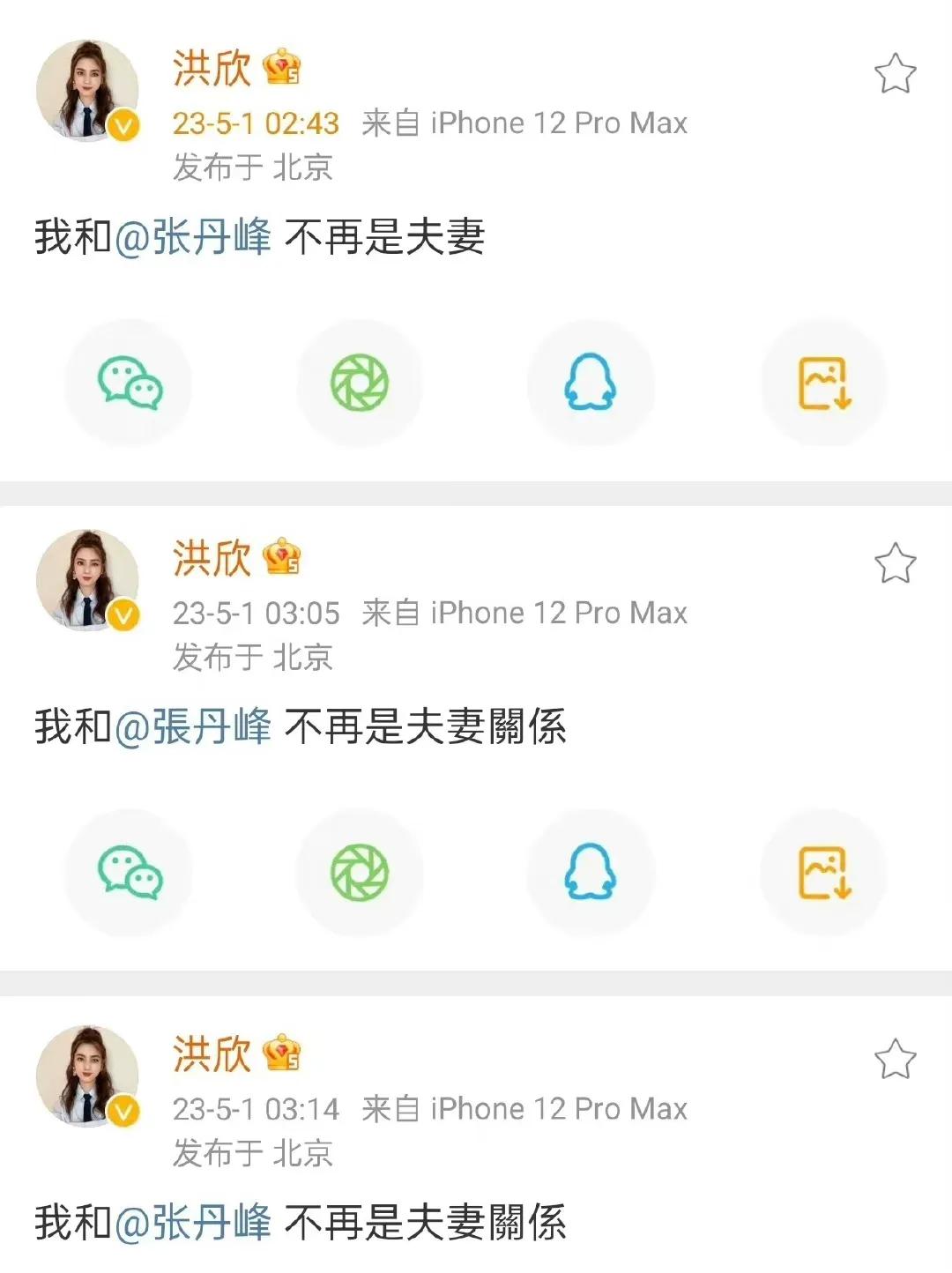Share the first post to WeChat

129,381
